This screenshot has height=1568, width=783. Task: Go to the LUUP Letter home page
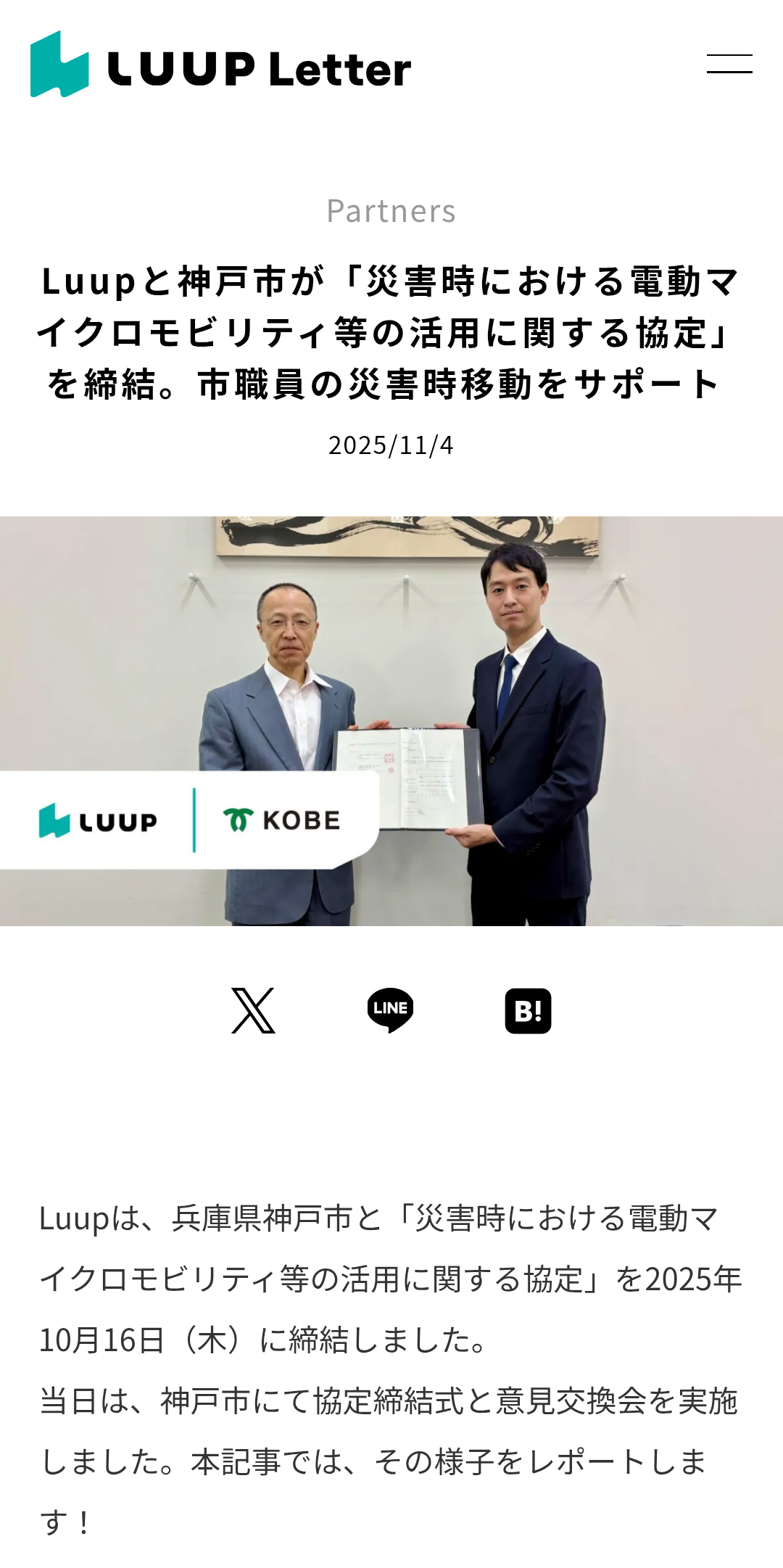point(220,65)
